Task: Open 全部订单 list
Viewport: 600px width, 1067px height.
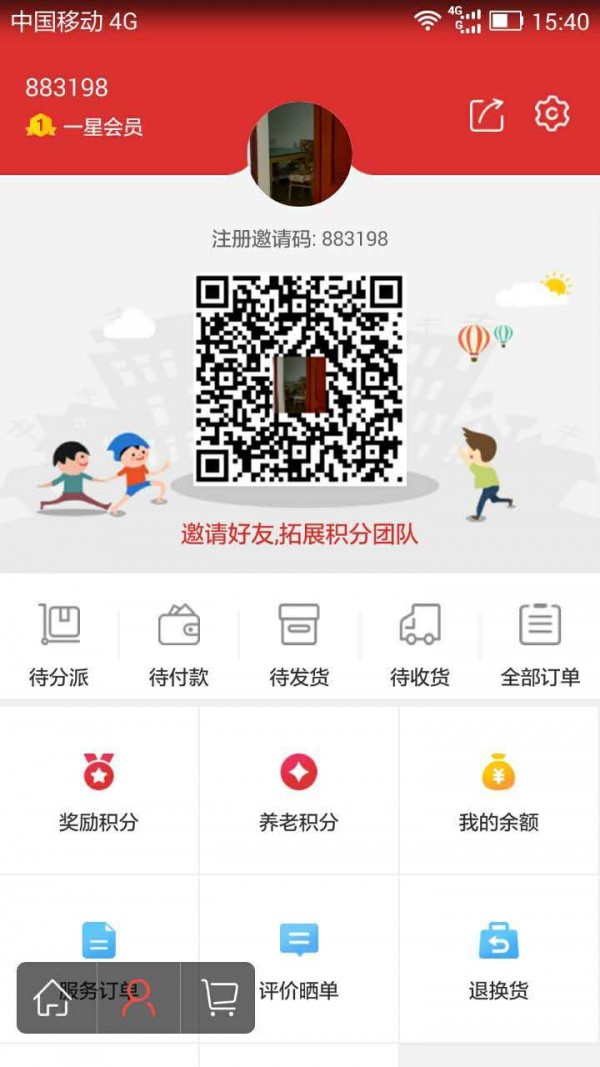Action: (540, 645)
